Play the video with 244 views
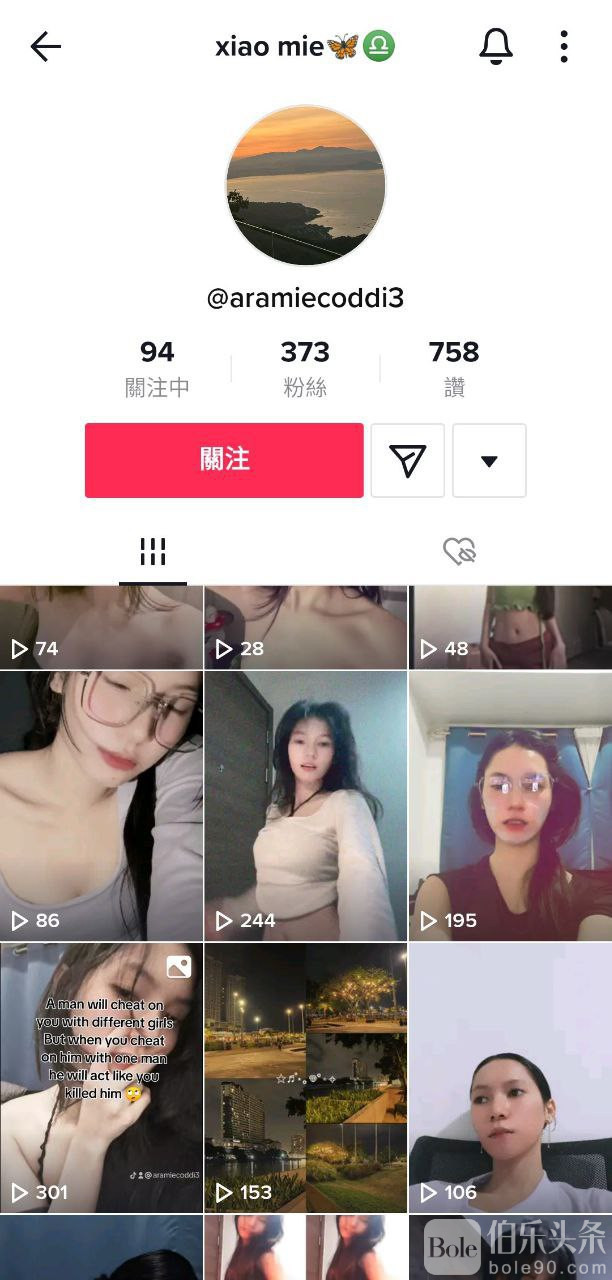612x1280 pixels. (x=305, y=805)
